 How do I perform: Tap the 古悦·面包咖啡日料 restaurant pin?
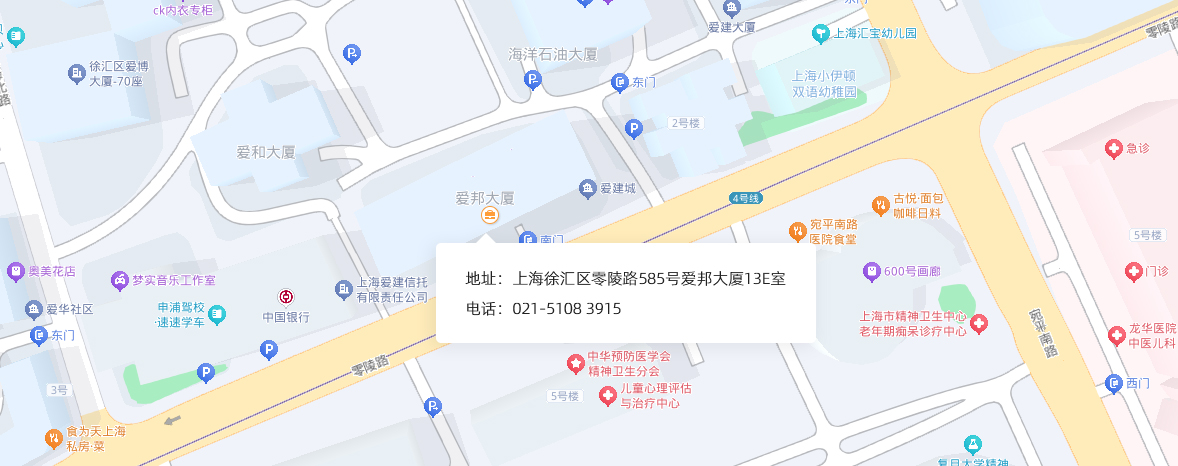[880, 205]
